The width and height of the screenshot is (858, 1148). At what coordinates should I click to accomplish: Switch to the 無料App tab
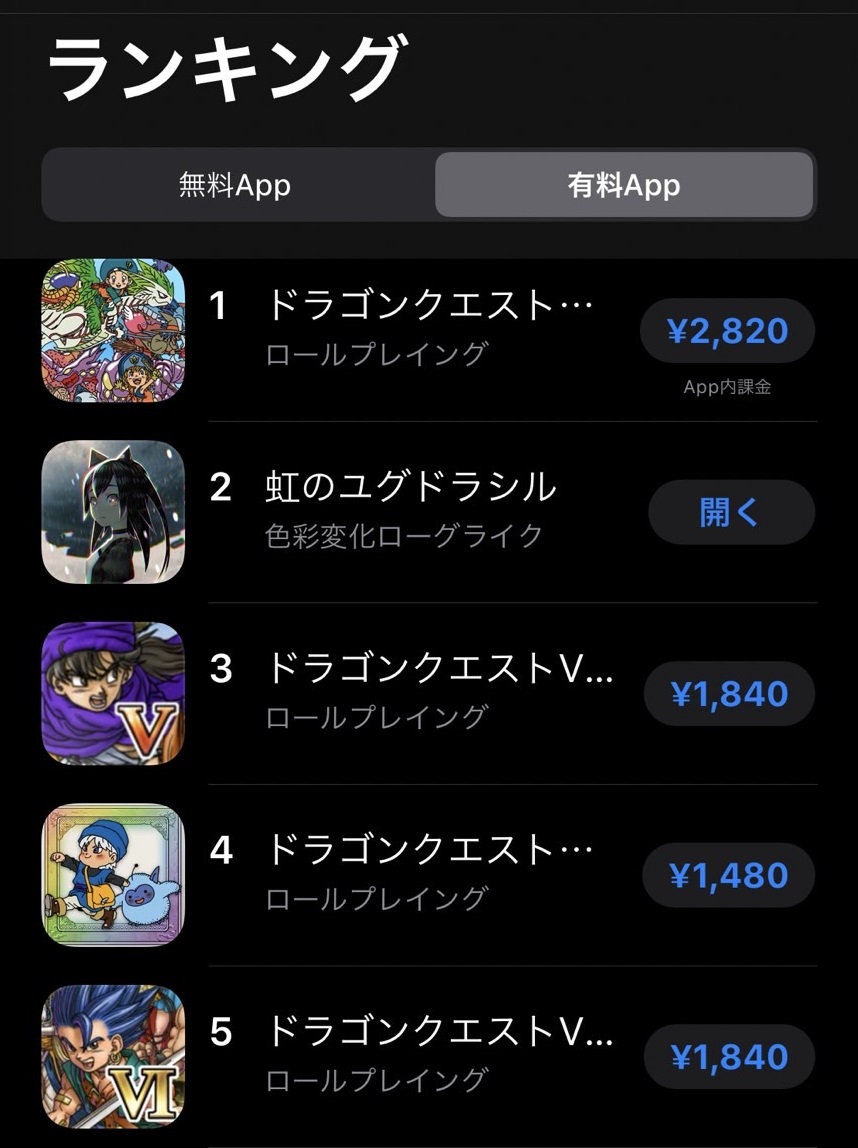click(x=235, y=185)
